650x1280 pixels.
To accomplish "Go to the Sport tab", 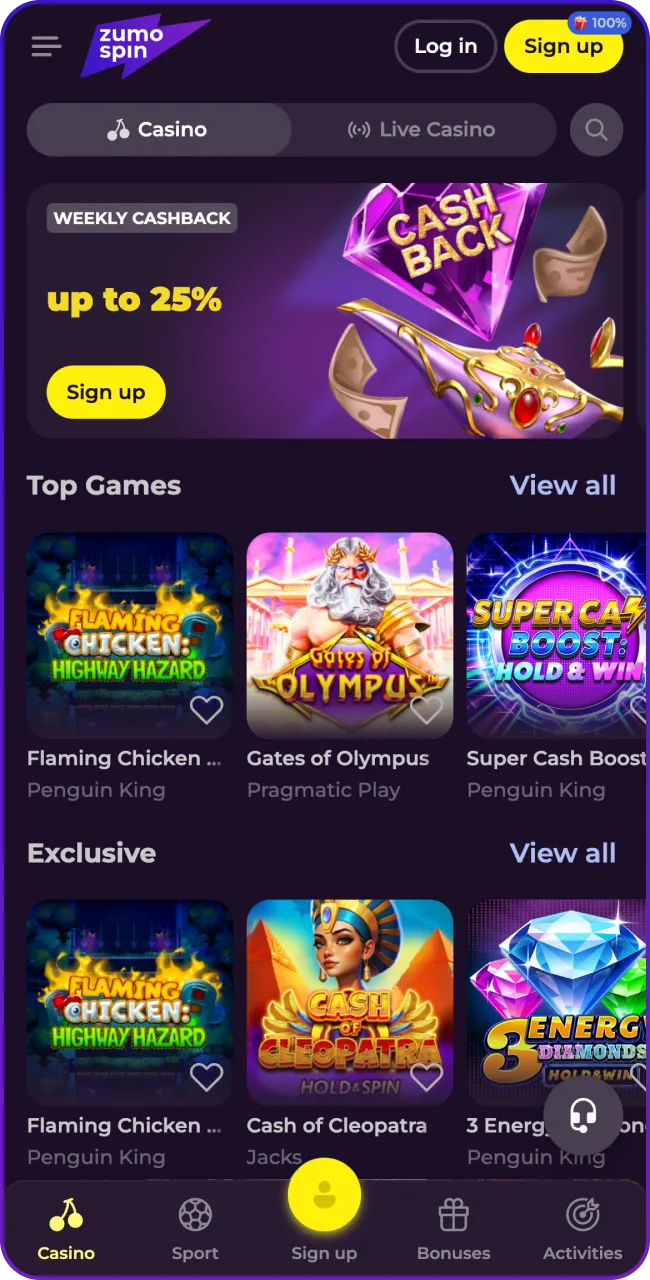I will coord(195,1230).
